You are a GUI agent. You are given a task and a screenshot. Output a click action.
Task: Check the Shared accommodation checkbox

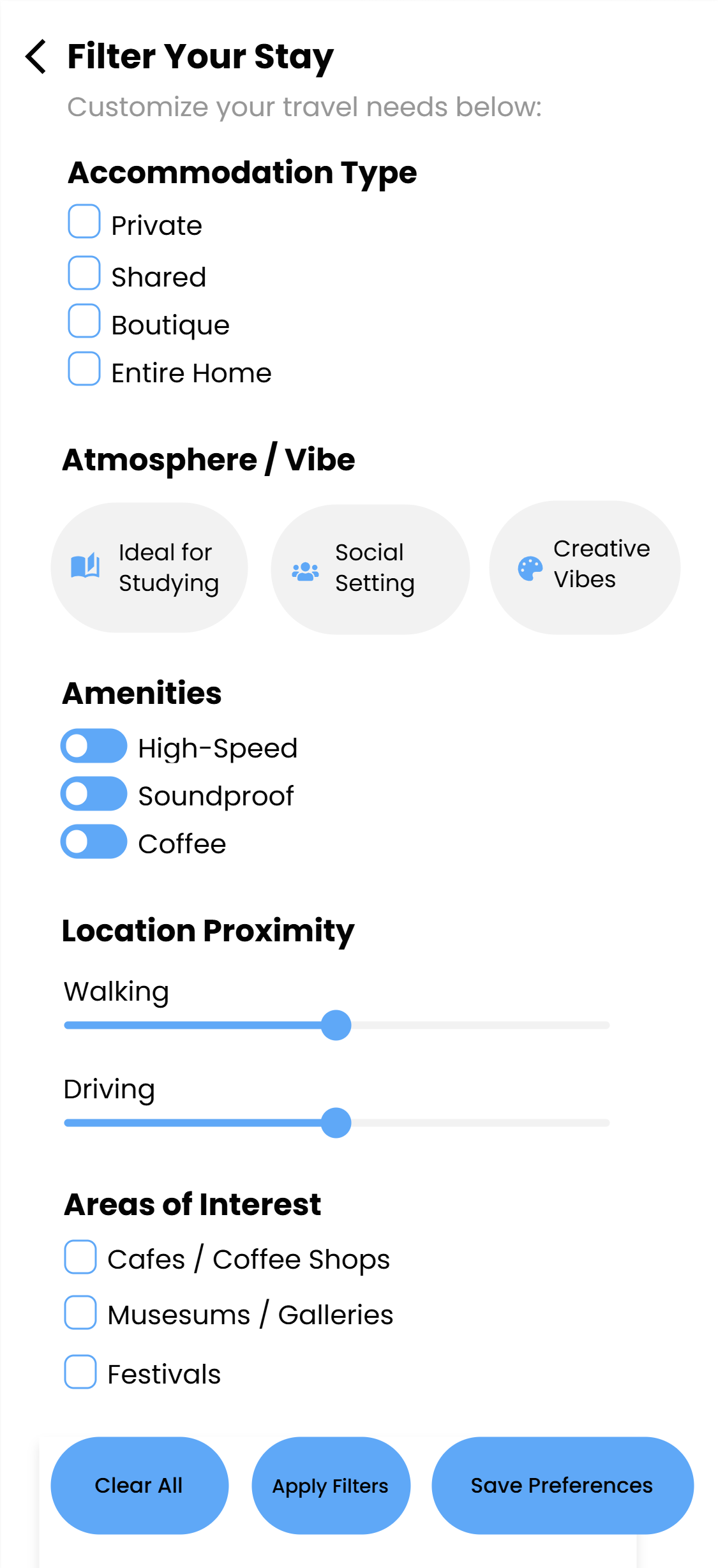(x=84, y=273)
